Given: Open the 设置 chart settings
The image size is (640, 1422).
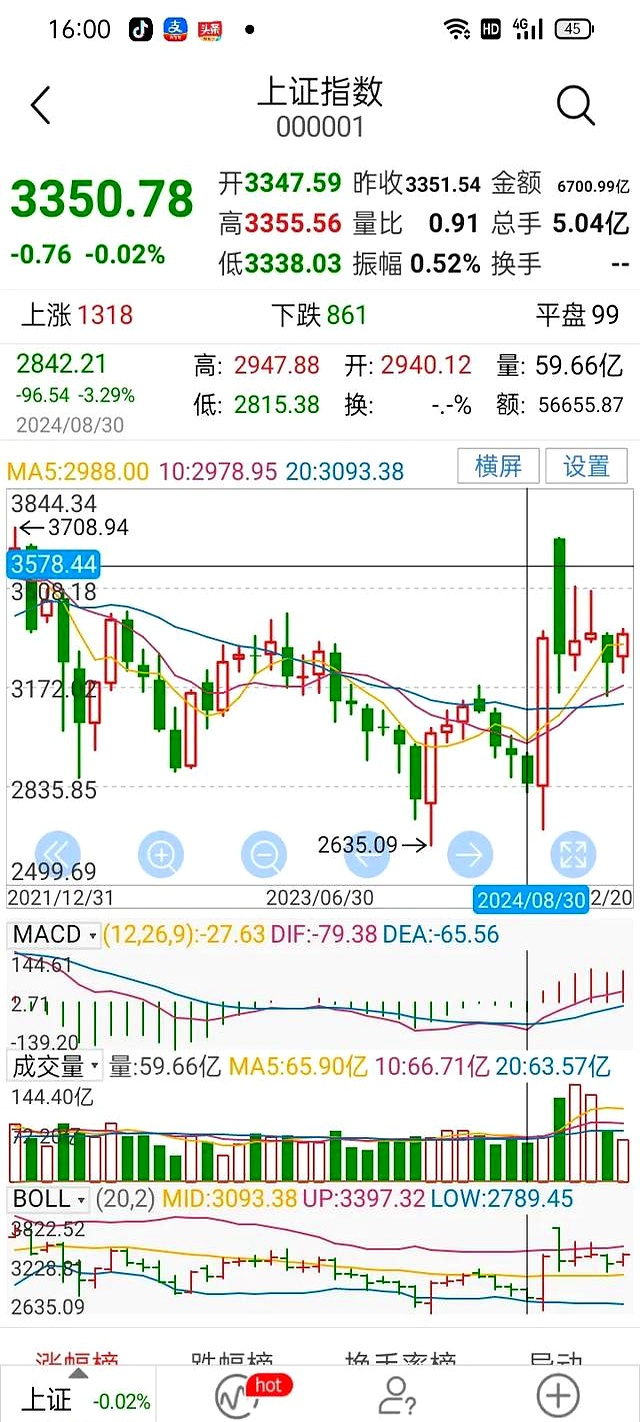Looking at the screenshot, I should [x=586, y=466].
